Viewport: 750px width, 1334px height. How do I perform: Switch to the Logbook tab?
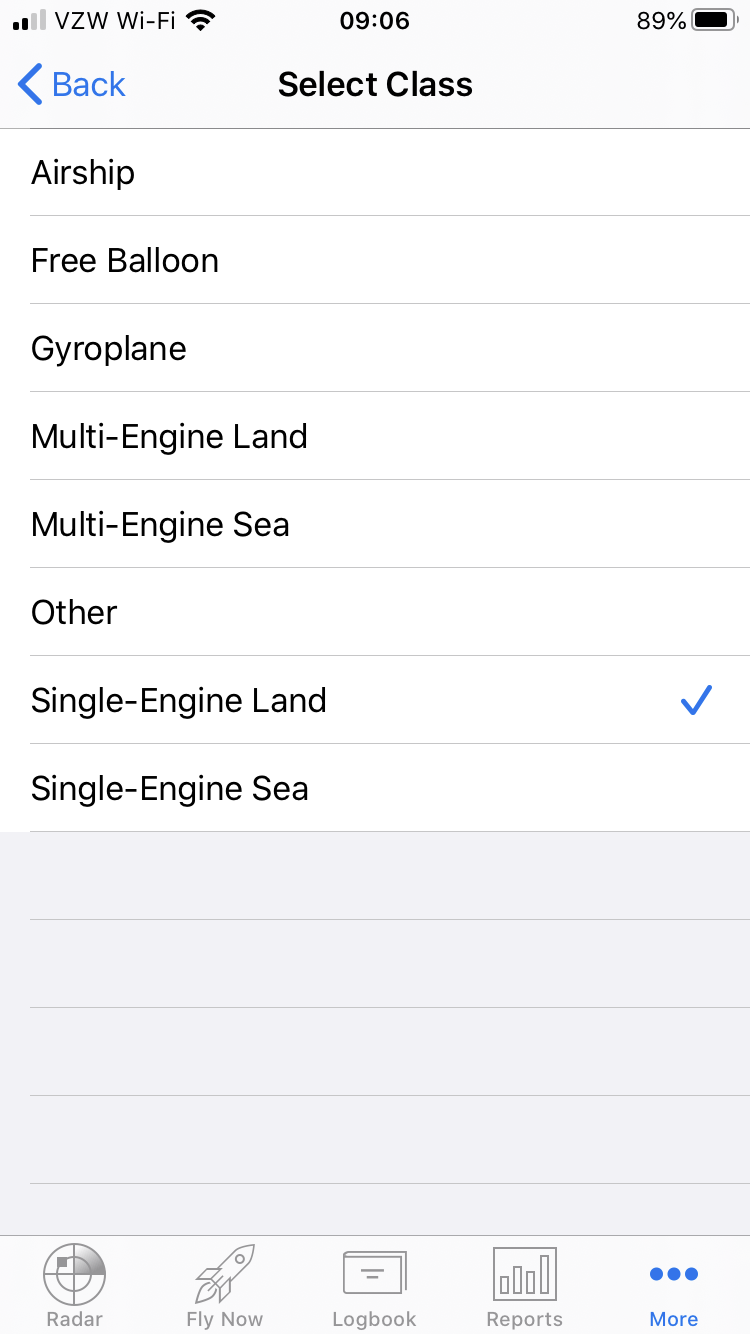[x=375, y=1286]
